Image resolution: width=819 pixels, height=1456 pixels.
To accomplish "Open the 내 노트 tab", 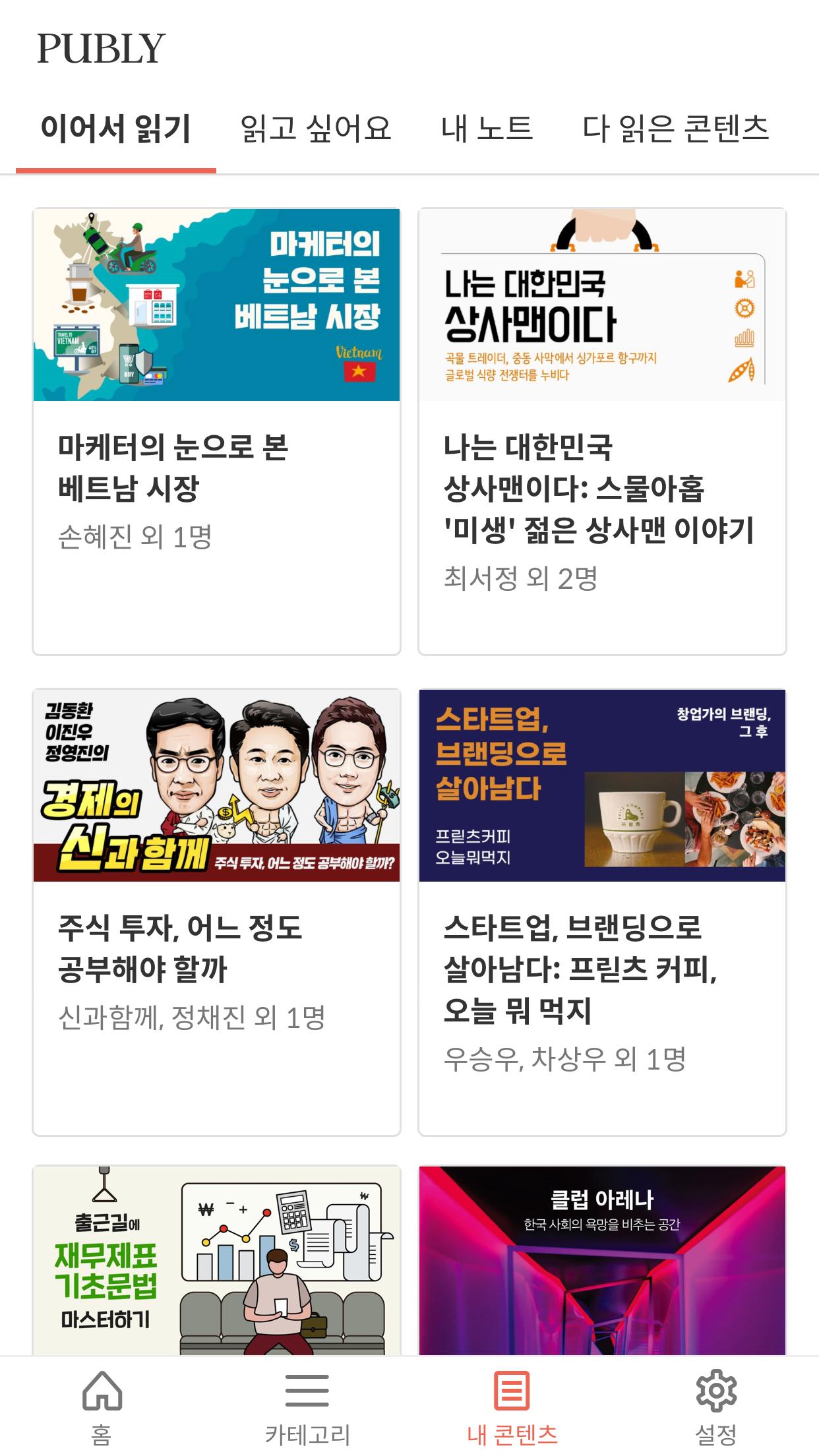I will 487,129.
